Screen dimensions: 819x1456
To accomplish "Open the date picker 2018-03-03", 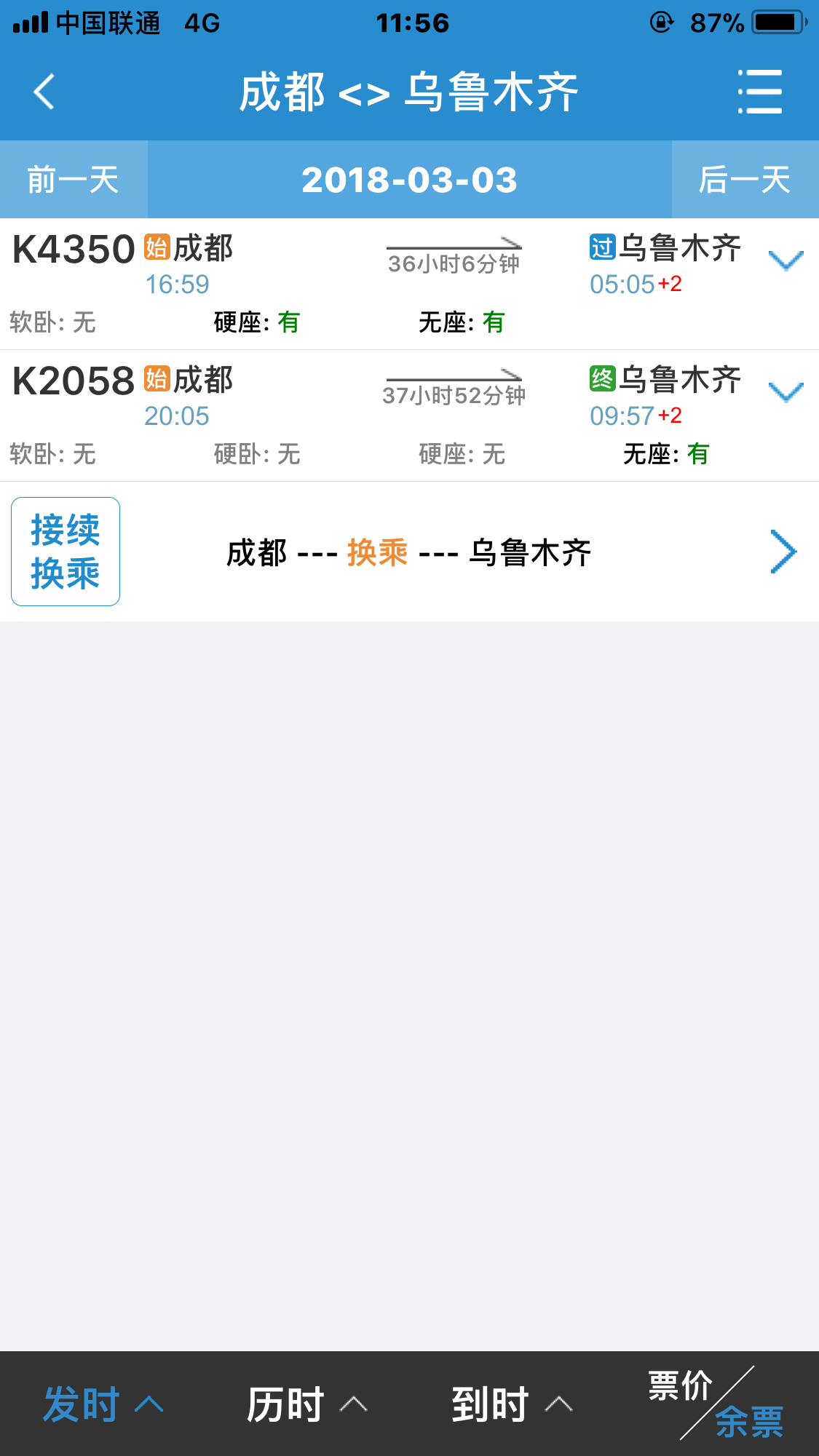I will click(x=409, y=180).
